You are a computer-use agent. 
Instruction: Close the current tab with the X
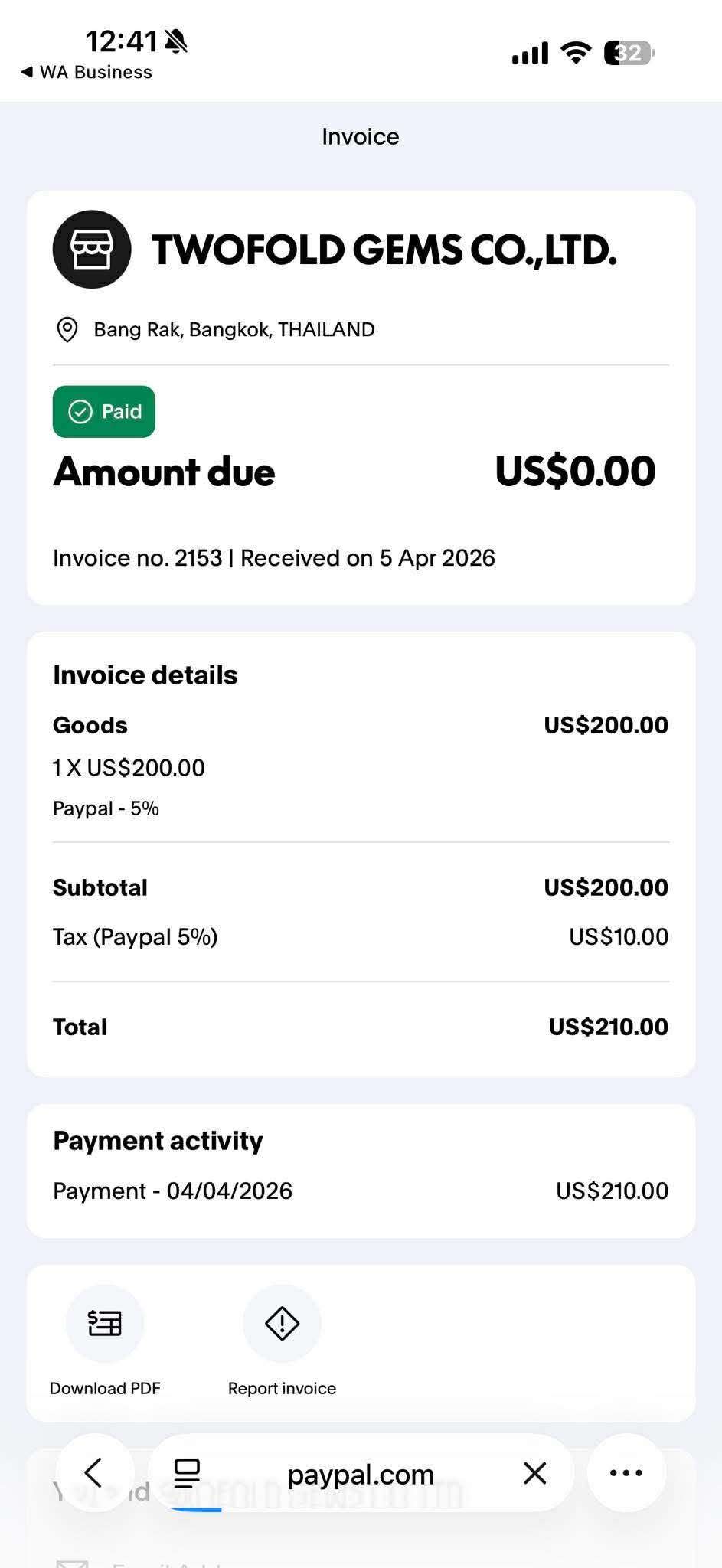point(534,1472)
